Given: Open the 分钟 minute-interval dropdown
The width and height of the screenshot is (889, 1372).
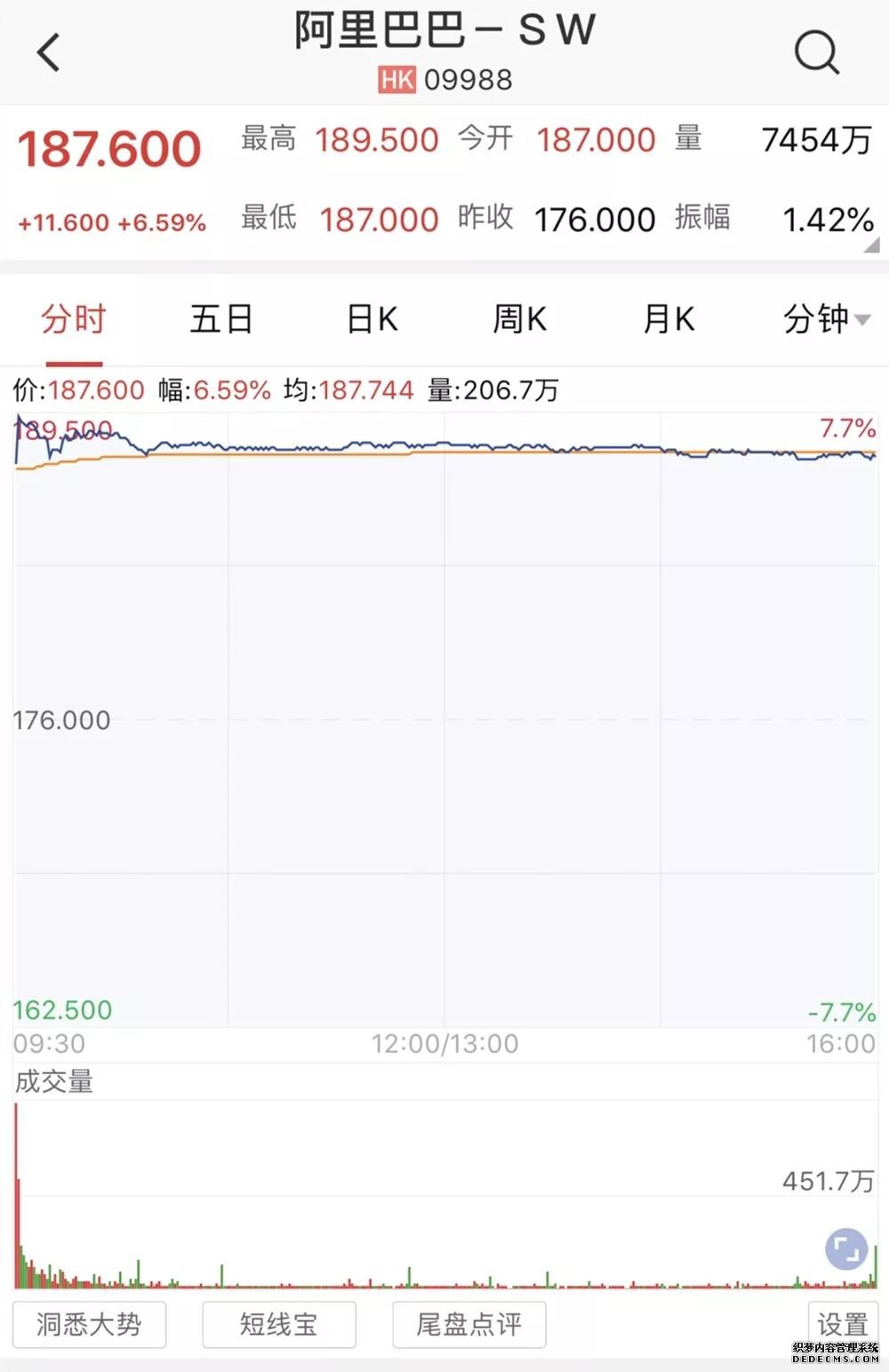Looking at the screenshot, I should click(825, 318).
